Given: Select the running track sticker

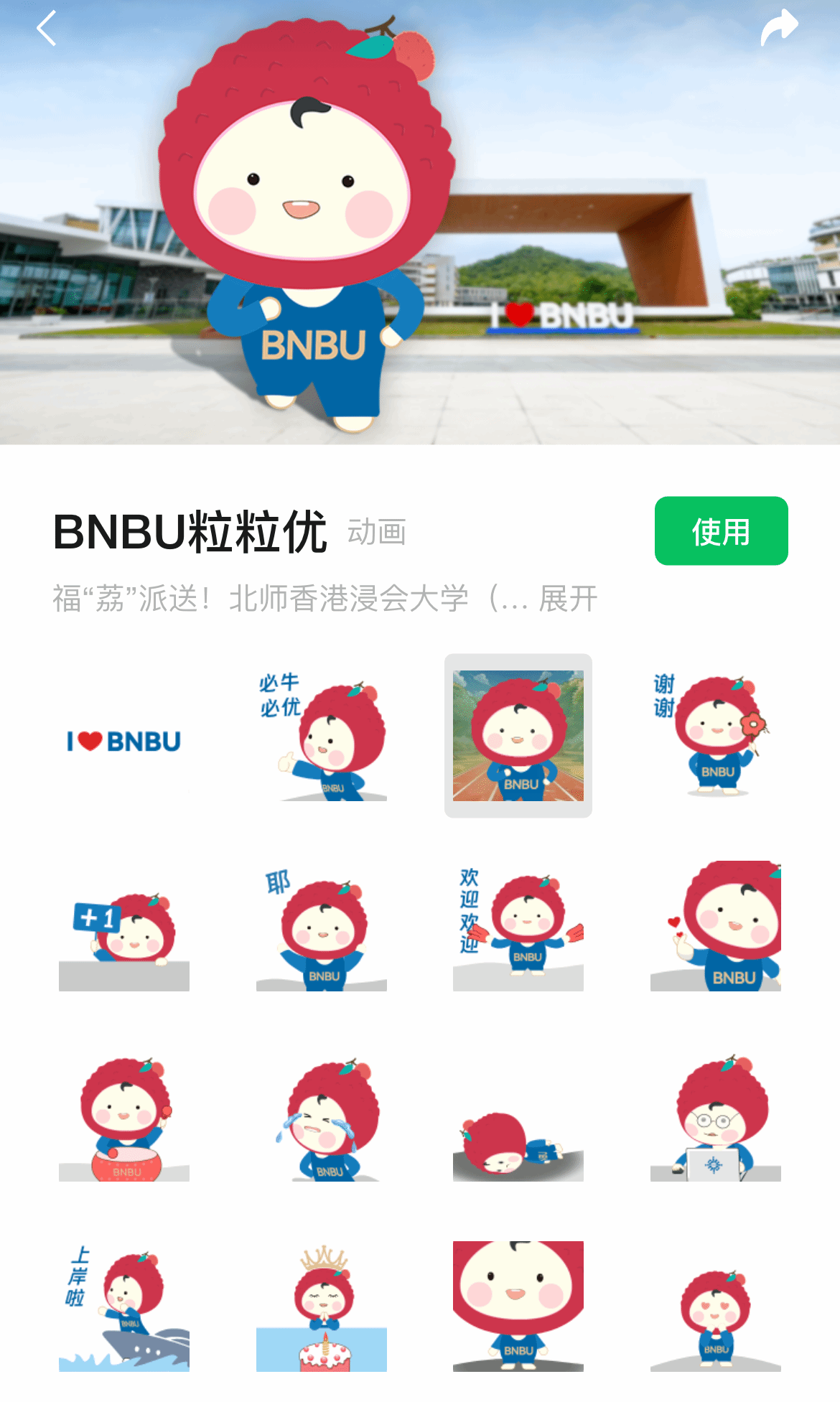Looking at the screenshot, I should [x=518, y=736].
